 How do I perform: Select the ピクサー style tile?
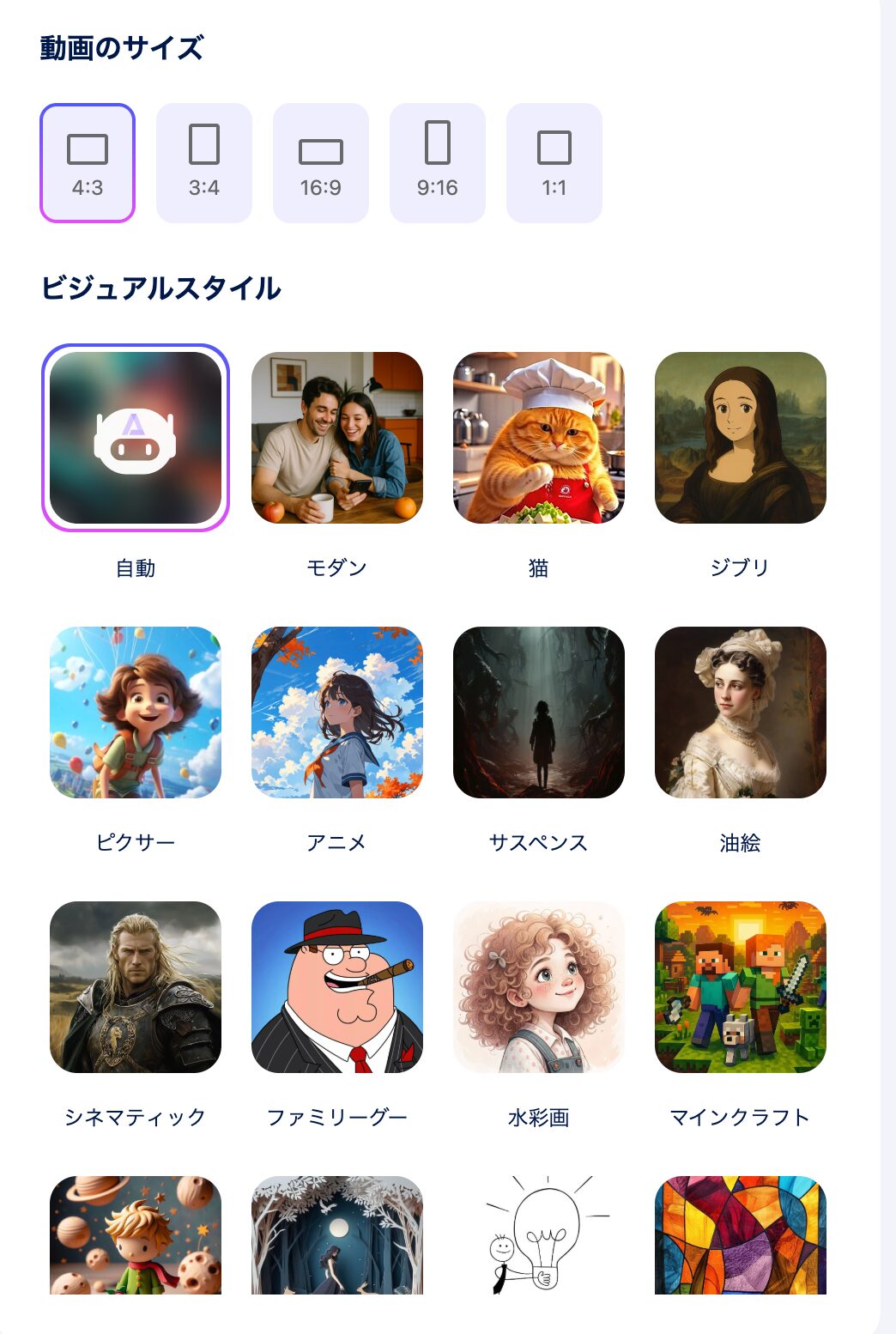point(136,712)
